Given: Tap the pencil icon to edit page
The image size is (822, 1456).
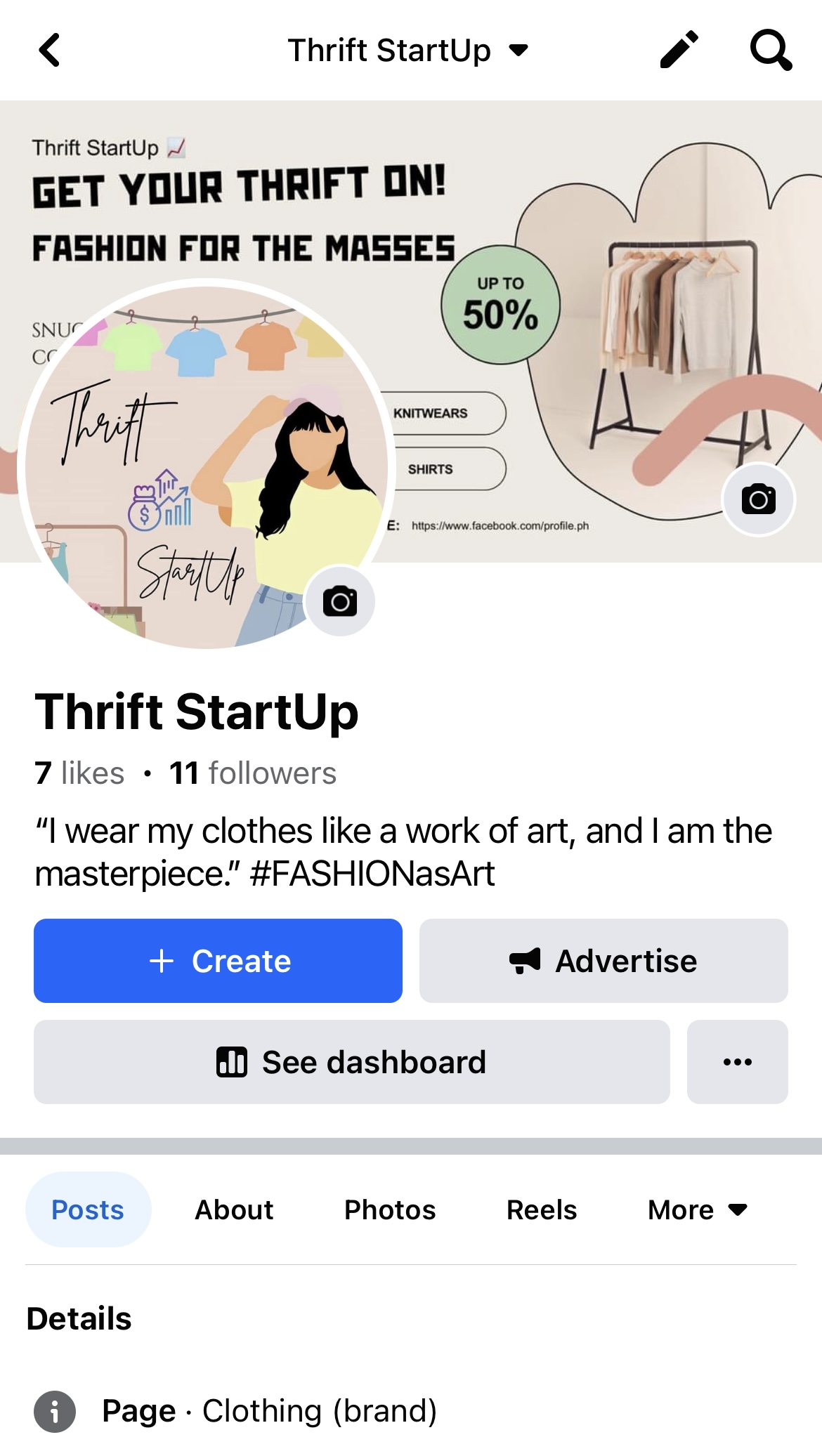Looking at the screenshot, I should (679, 50).
